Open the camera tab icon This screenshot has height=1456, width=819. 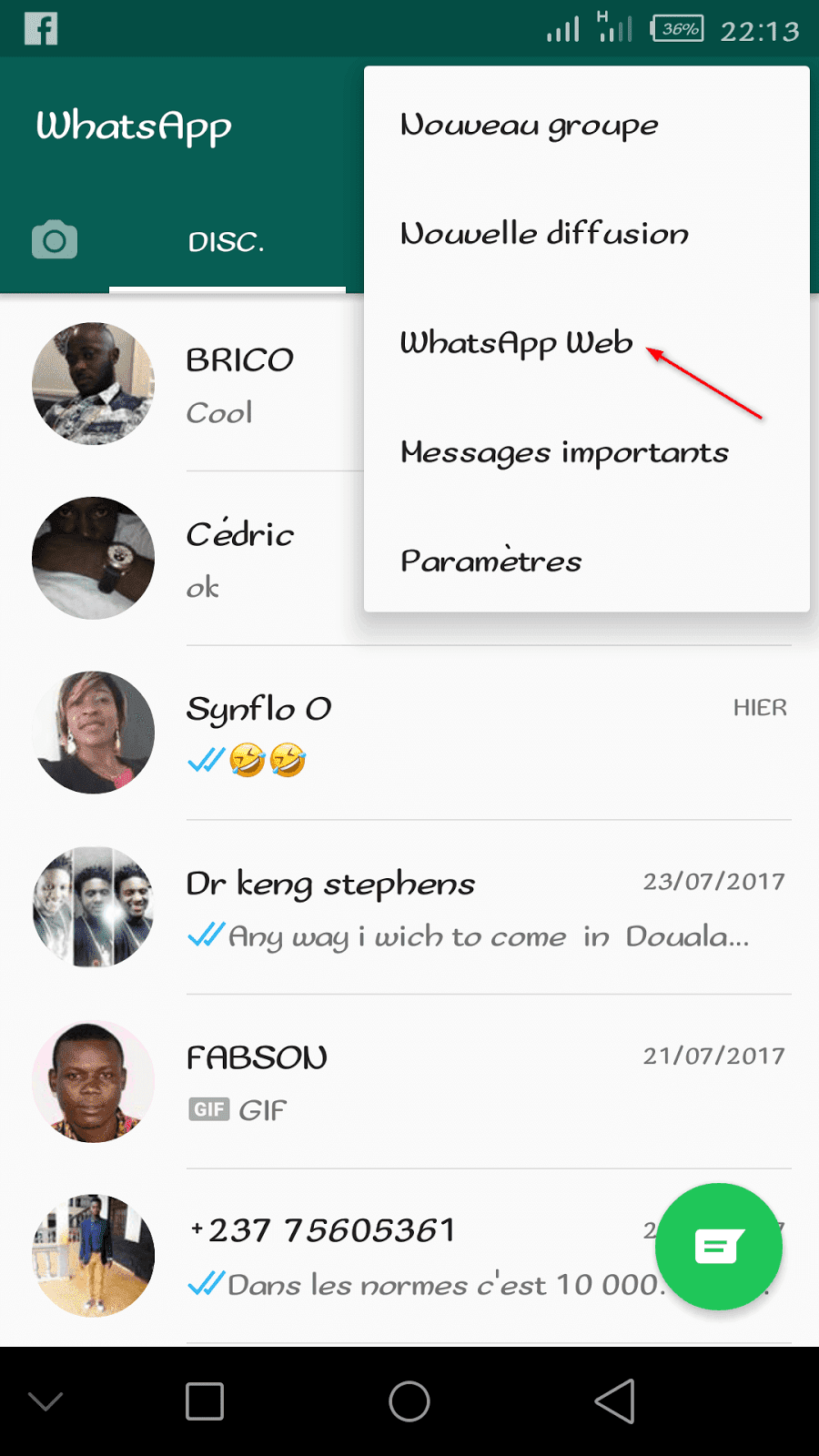(x=55, y=241)
